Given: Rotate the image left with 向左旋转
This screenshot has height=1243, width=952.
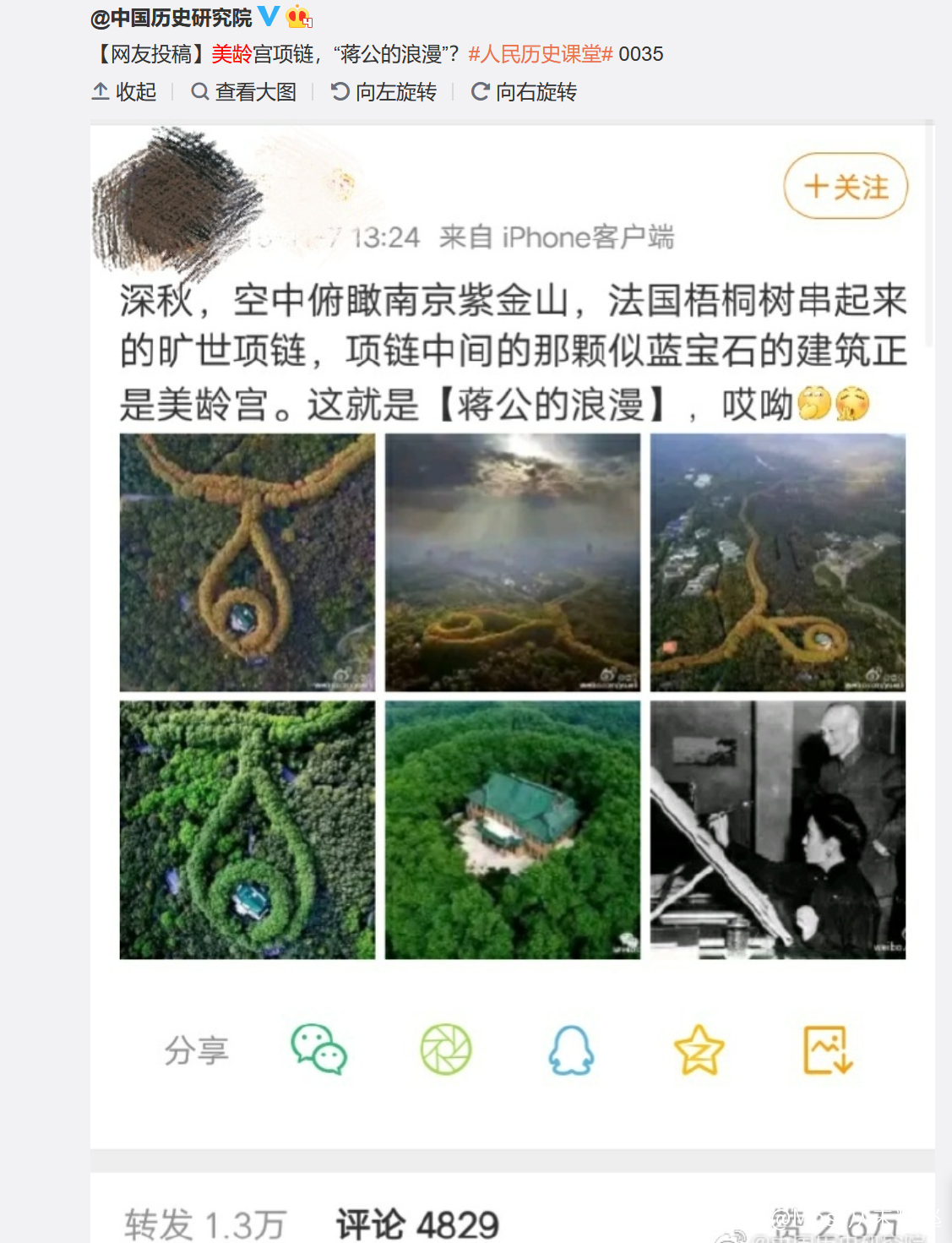Looking at the screenshot, I should (384, 92).
